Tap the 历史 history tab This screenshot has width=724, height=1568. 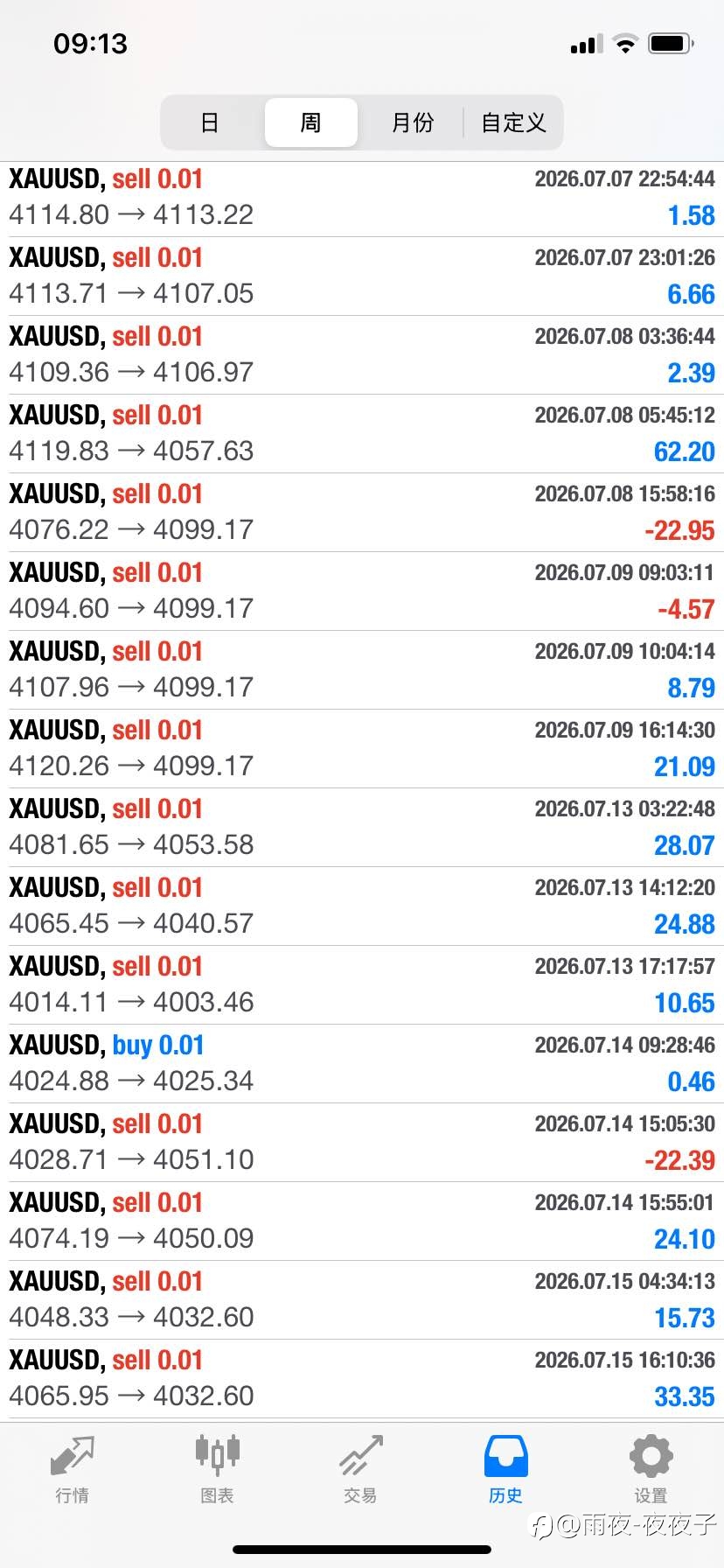click(505, 1470)
